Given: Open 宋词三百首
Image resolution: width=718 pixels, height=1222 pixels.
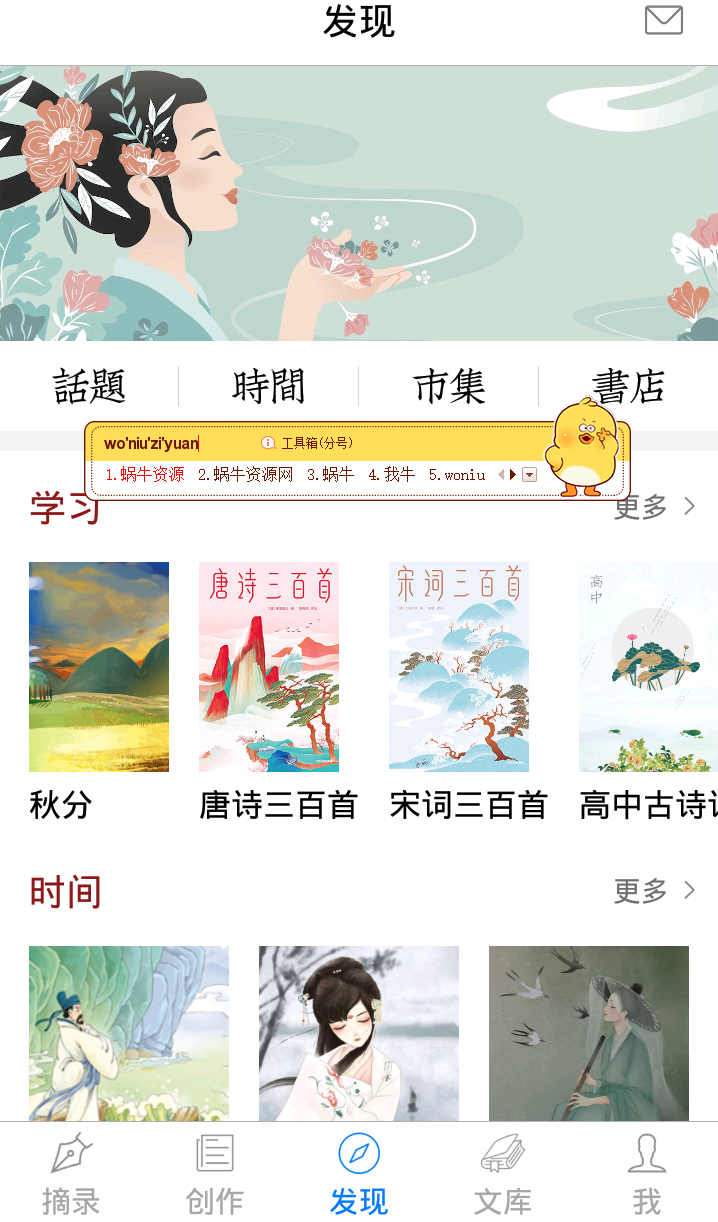Looking at the screenshot, I should click(459, 667).
